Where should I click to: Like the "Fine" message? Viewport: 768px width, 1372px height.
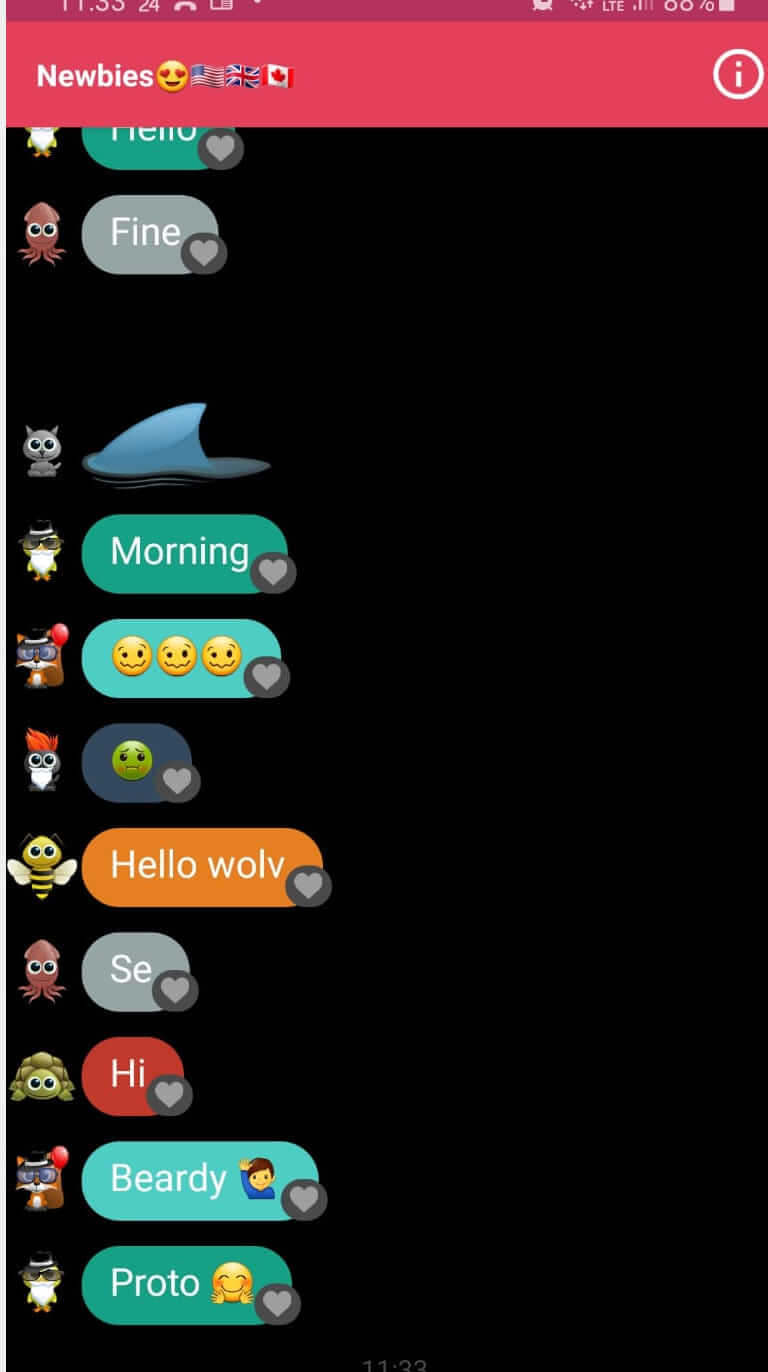coord(204,252)
